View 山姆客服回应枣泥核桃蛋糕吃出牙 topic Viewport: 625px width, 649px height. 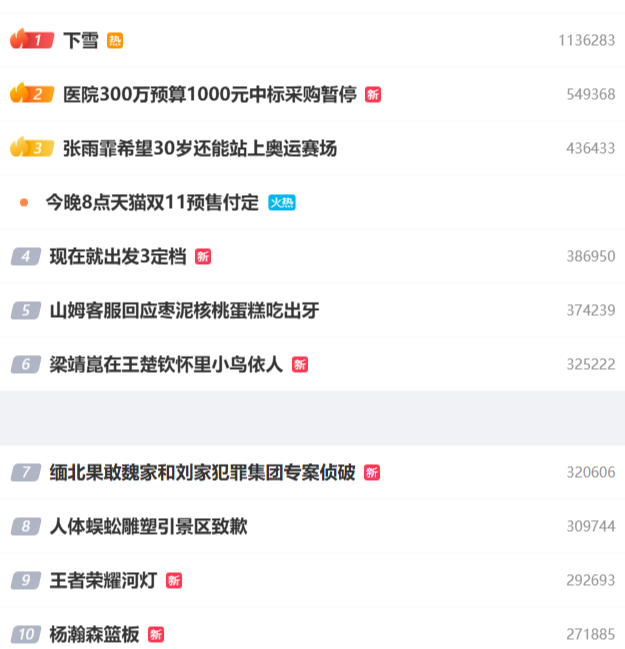tap(184, 310)
